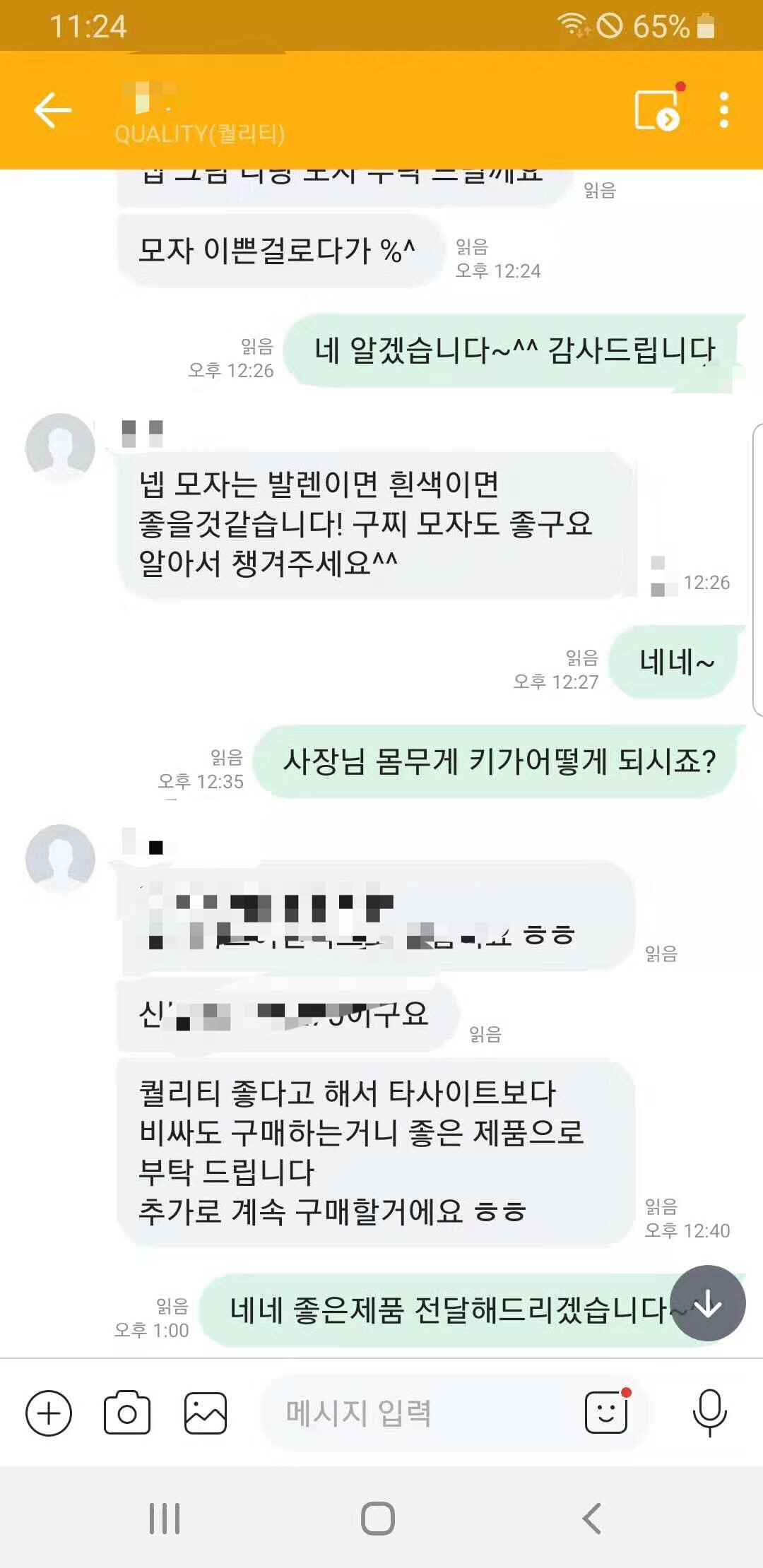
Task: Start a voice message with the microphone
Action: tap(709, 1413)
